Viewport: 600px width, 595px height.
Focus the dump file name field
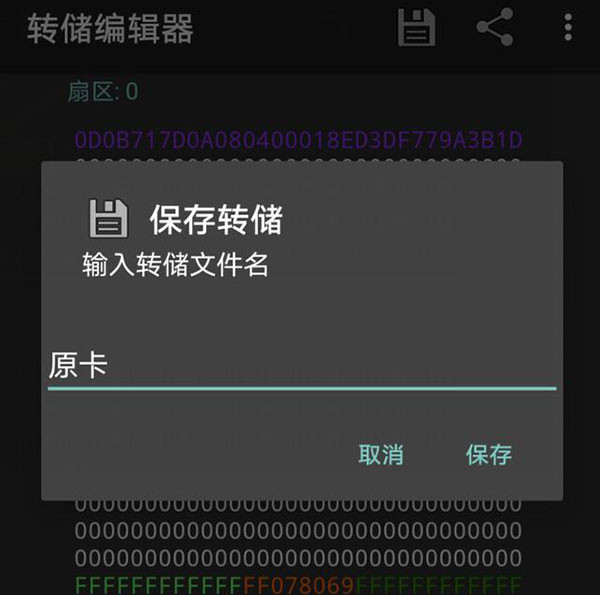300,366
